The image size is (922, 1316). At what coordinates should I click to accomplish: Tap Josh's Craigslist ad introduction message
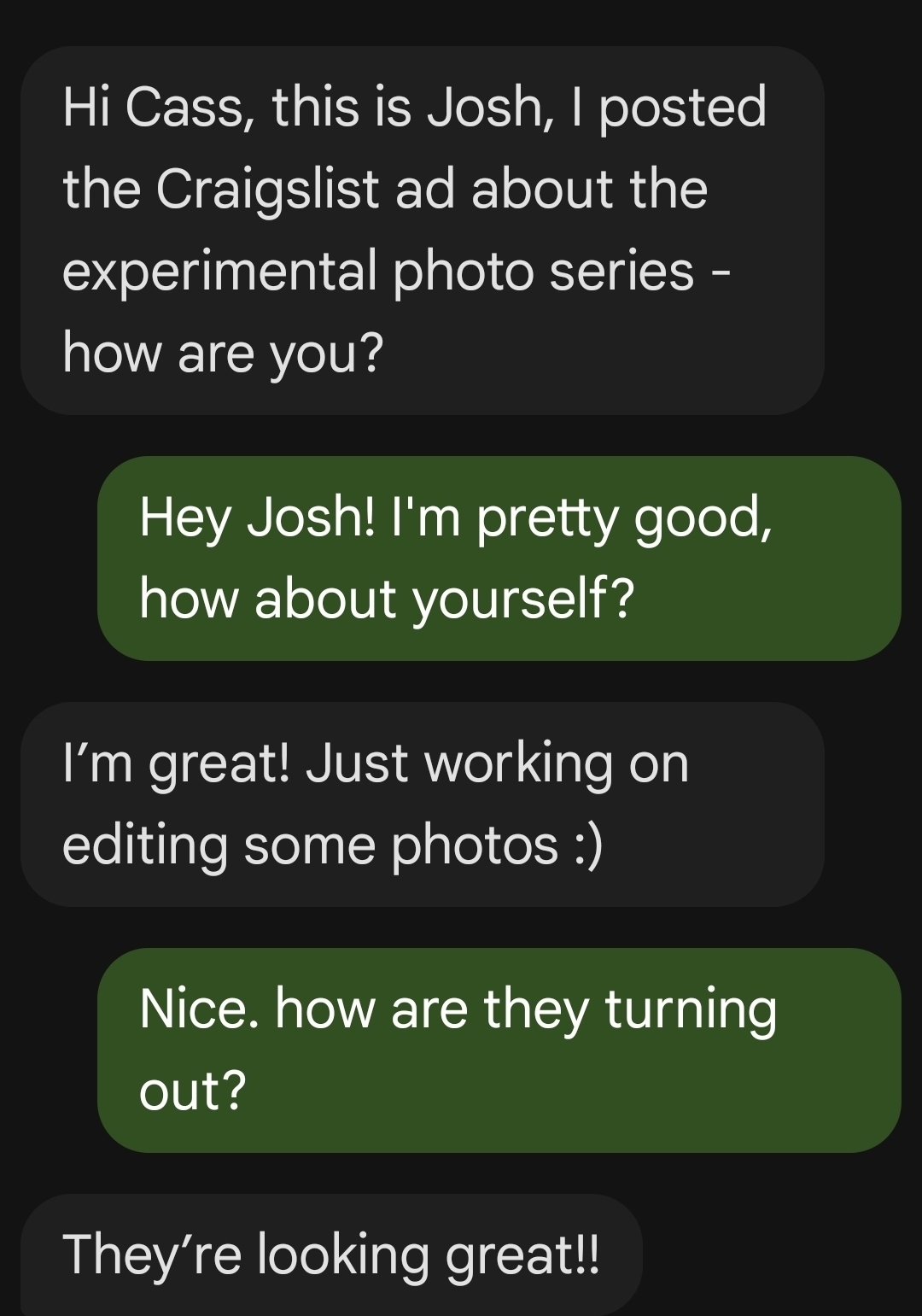click(x=422, y=231)
